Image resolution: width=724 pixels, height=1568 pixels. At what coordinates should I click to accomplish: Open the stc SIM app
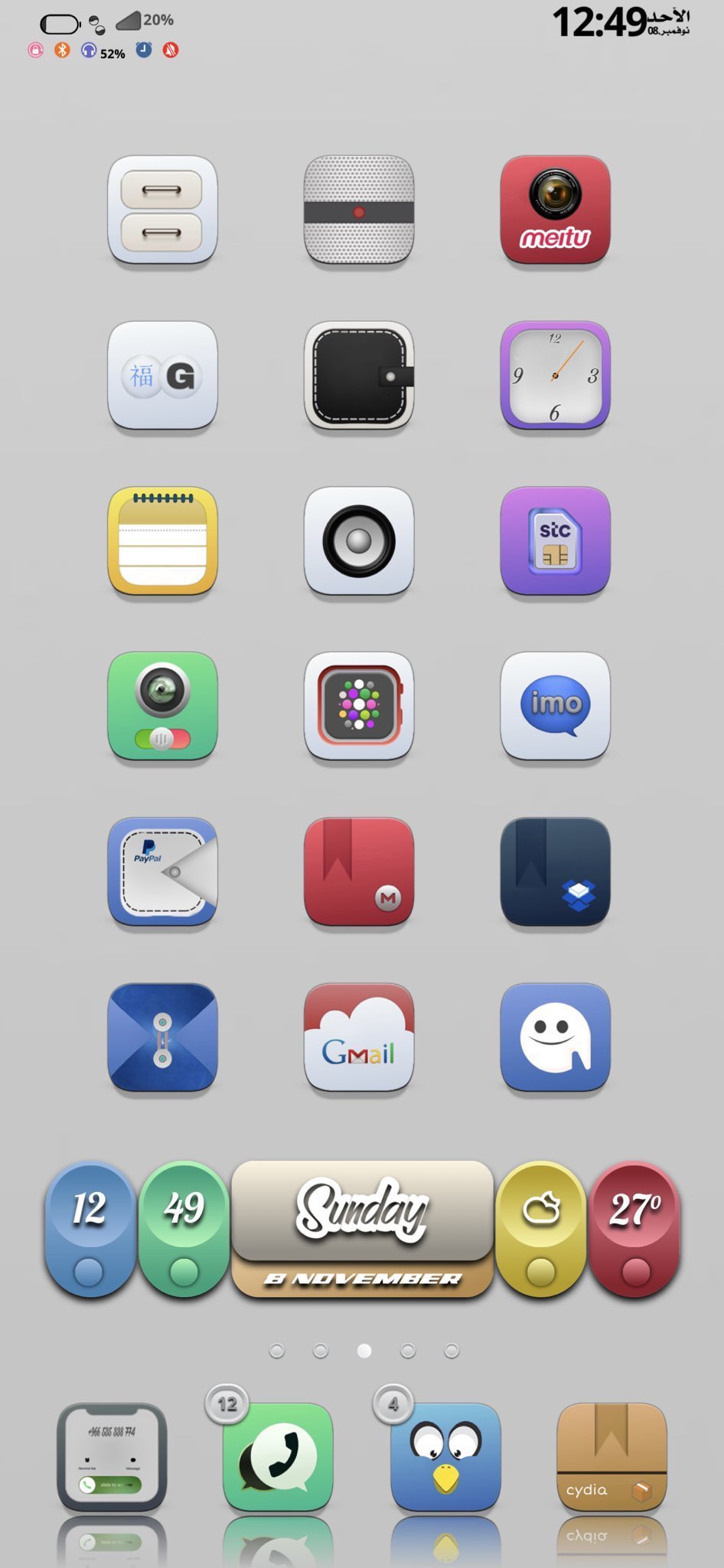click(x=555, y=541)
